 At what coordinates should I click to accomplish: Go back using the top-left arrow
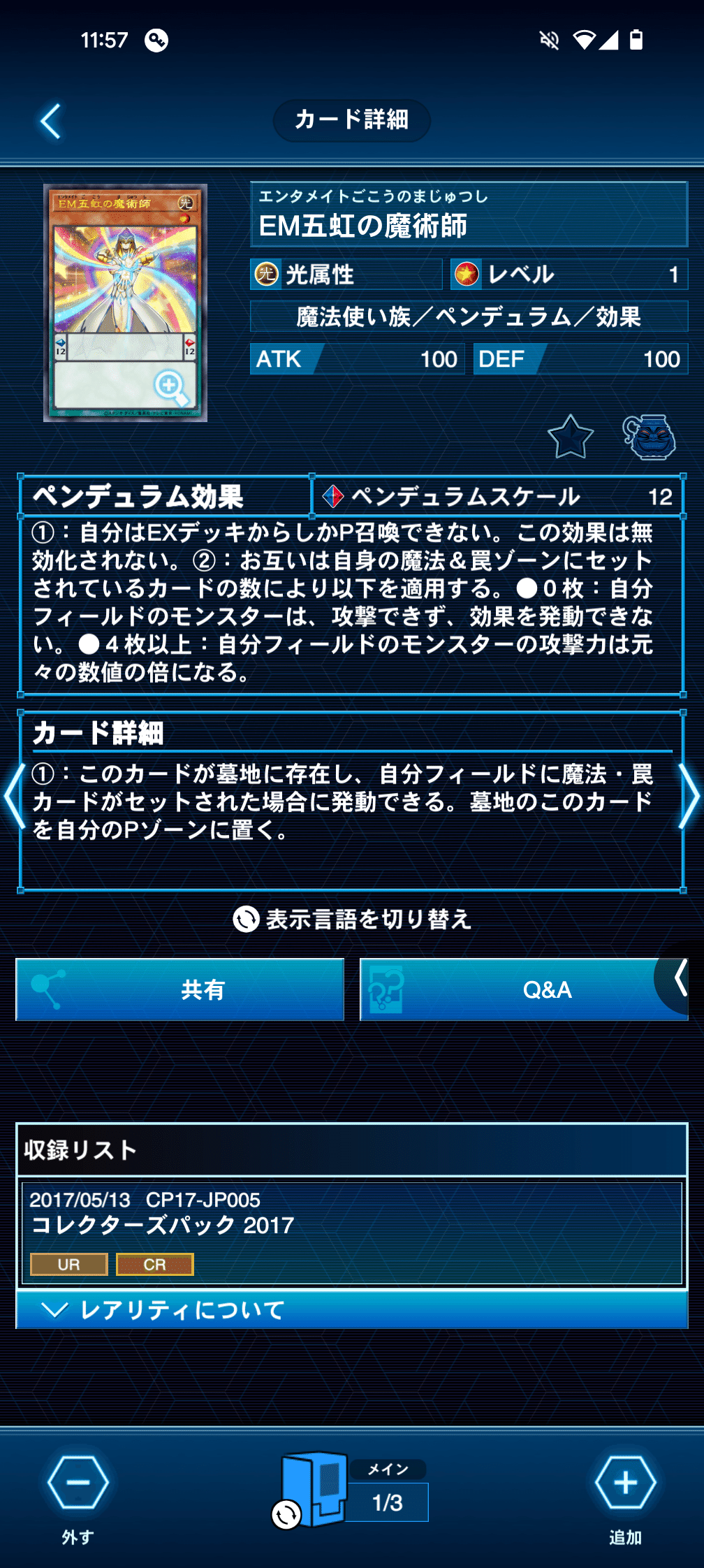[x=50, y=122]
